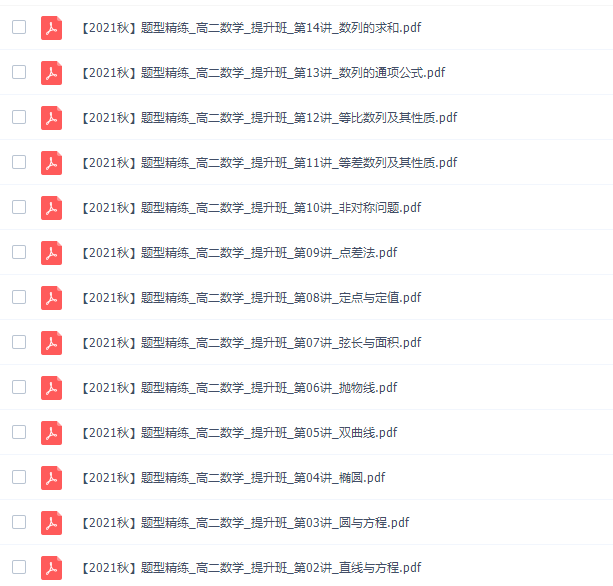Tick the checkbox for 第14讲_数列的求和.pdf
Image resolution: width=613 pixels, height=586 pixels.
pyautogui.click(x=19, y=27)
